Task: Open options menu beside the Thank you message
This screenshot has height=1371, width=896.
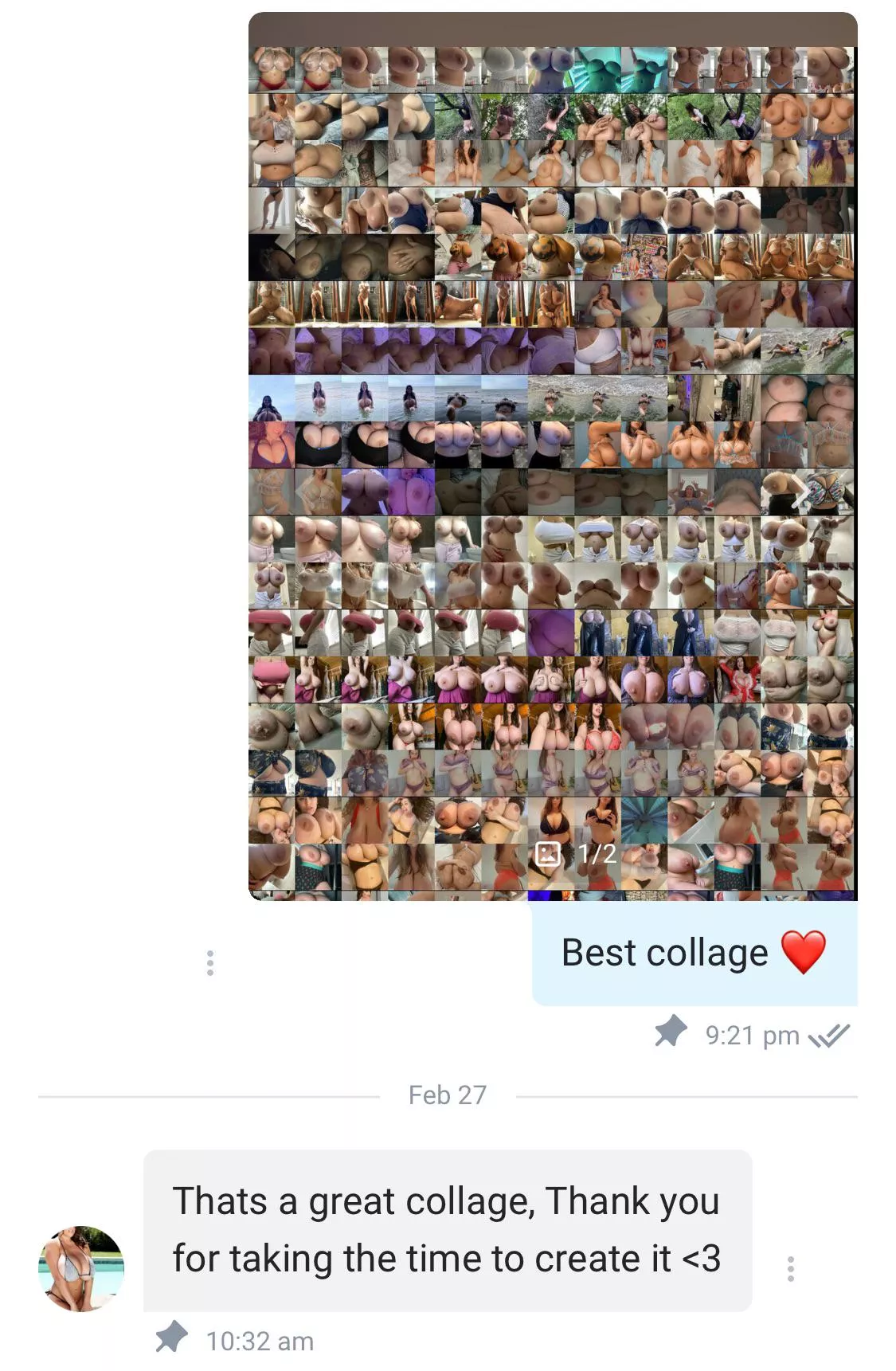Action: tap(790, 1268)
